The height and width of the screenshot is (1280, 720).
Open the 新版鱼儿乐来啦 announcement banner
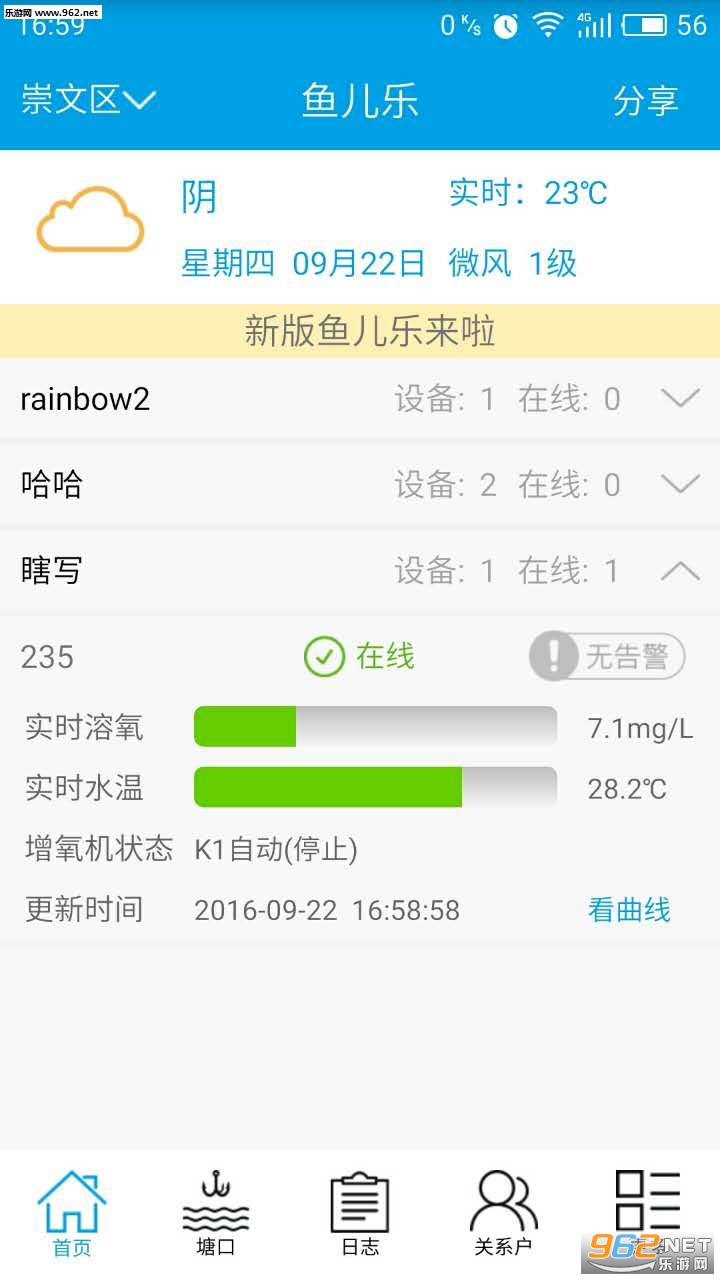(x=360, y=331)
